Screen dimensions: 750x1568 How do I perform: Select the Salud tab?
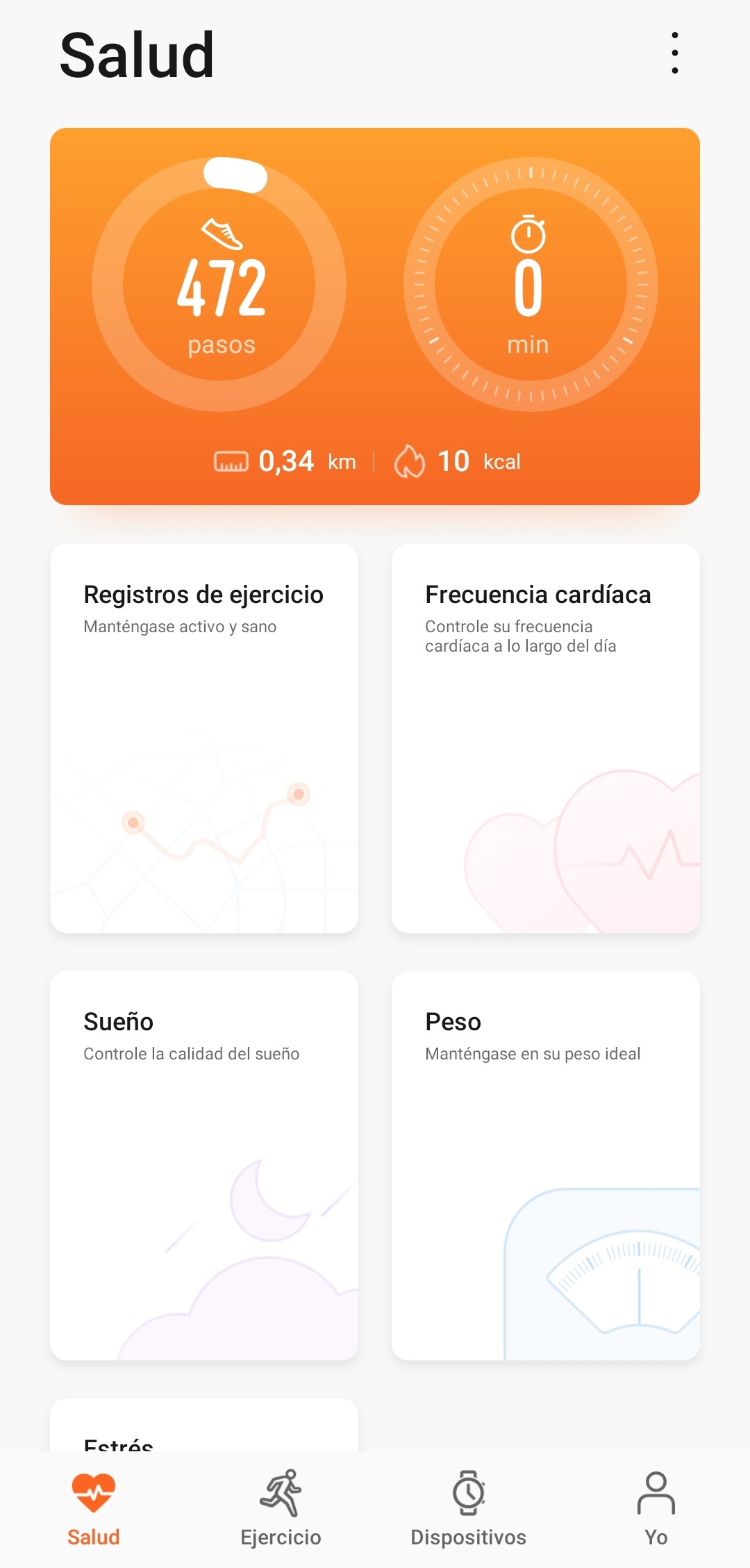tap(94, 1508)
